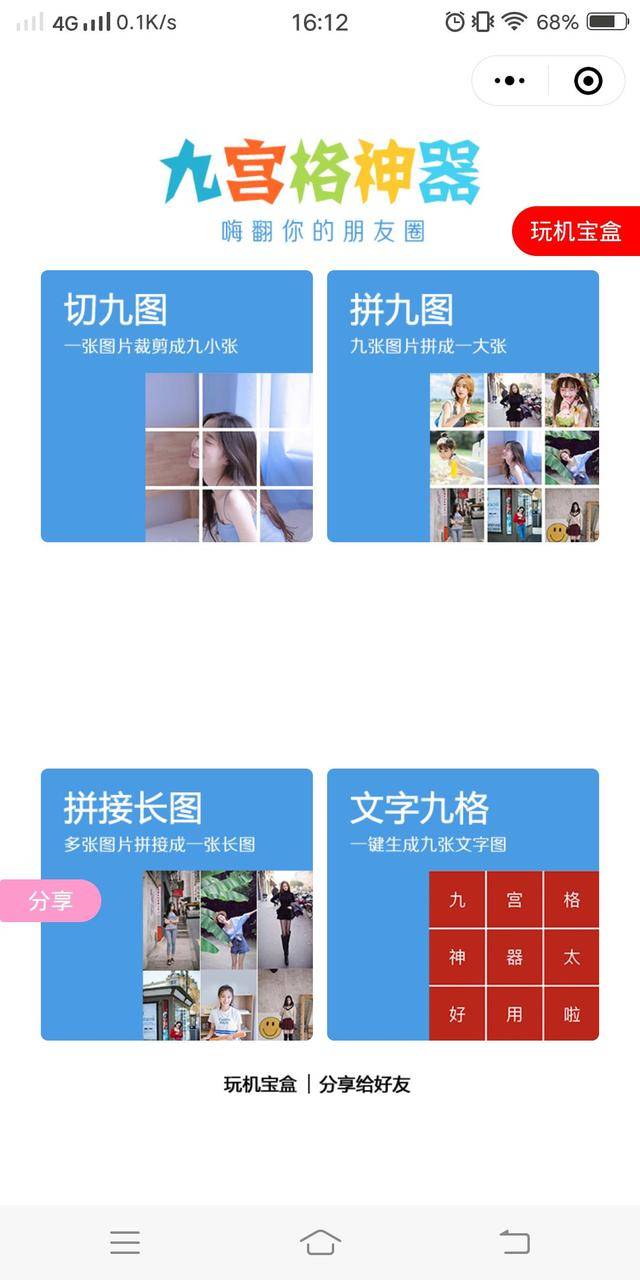Go back using the system back button
640x1280 pixels.
tap(514, 1242)
